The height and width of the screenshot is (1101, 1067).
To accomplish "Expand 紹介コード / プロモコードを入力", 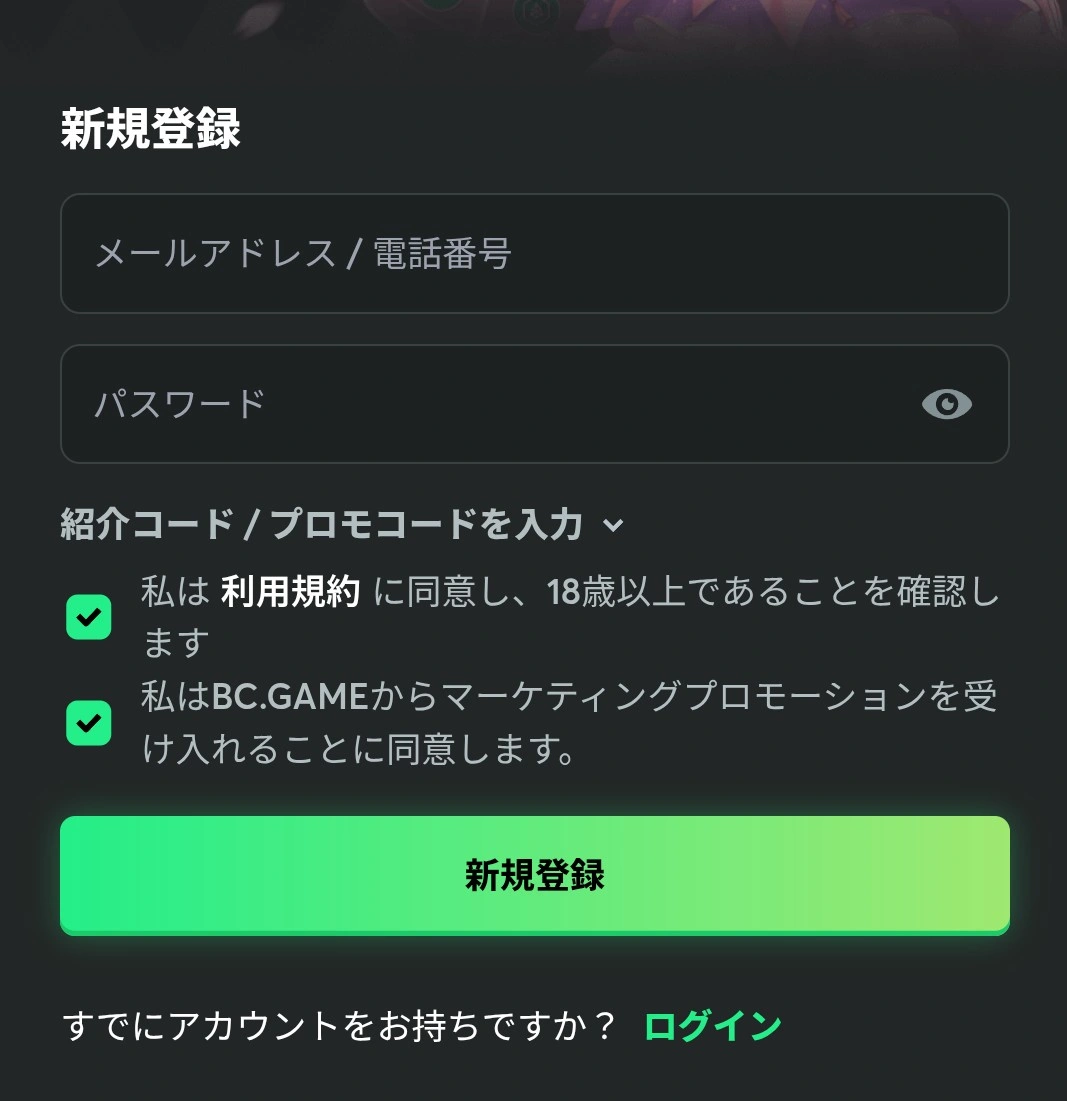I will point(342,524).
